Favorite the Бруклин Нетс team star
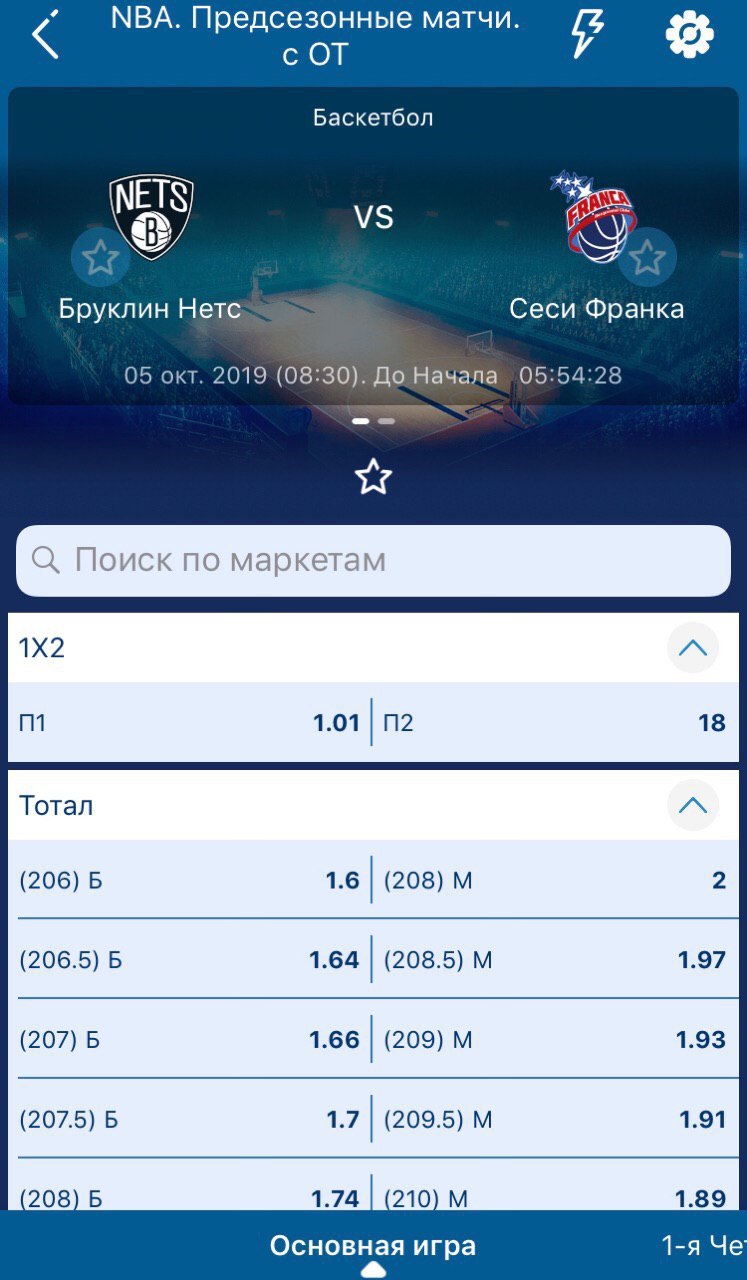747x1280 pixels. pos(100,258)
